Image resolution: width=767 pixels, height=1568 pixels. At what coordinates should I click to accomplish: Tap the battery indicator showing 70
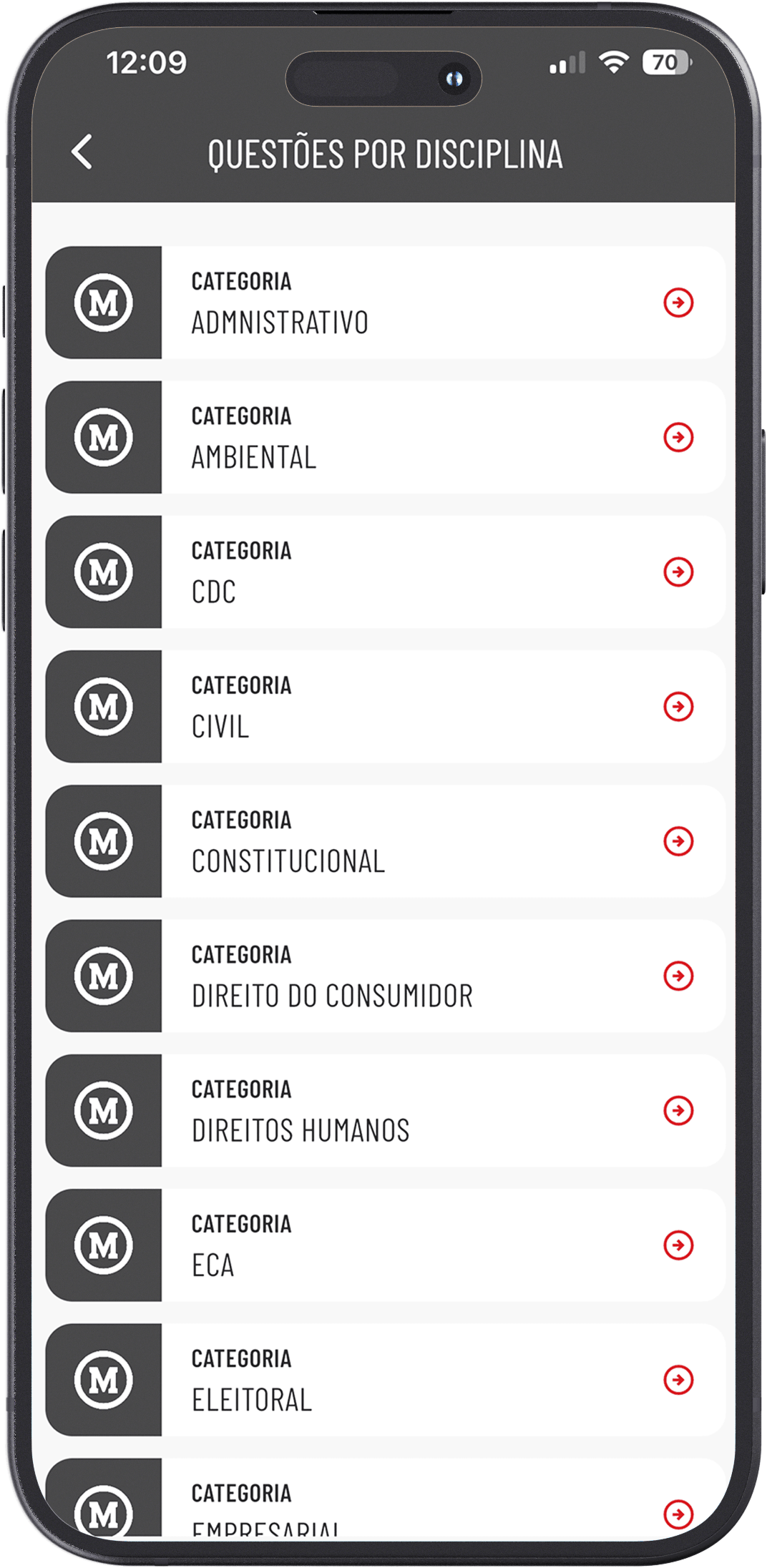(x=666, y=64)
